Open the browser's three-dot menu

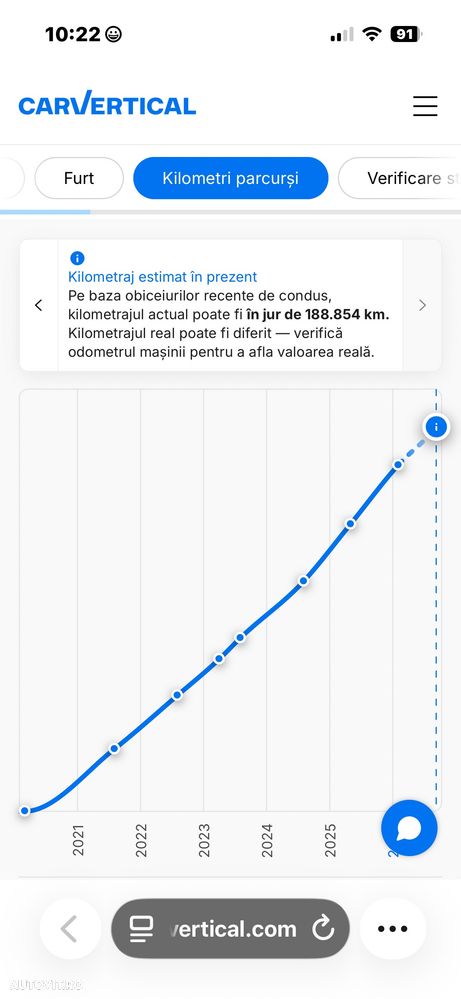click(x=392, y=929)
